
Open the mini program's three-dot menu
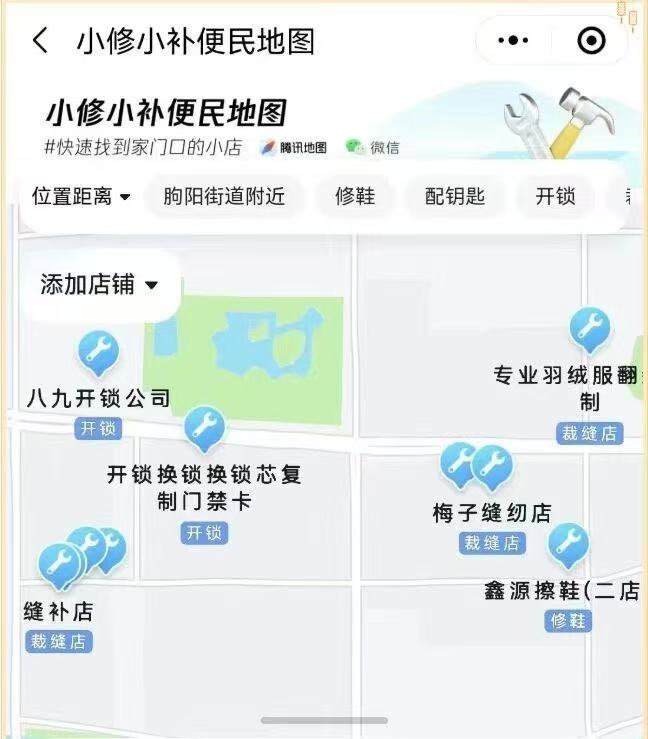(513, 41)
